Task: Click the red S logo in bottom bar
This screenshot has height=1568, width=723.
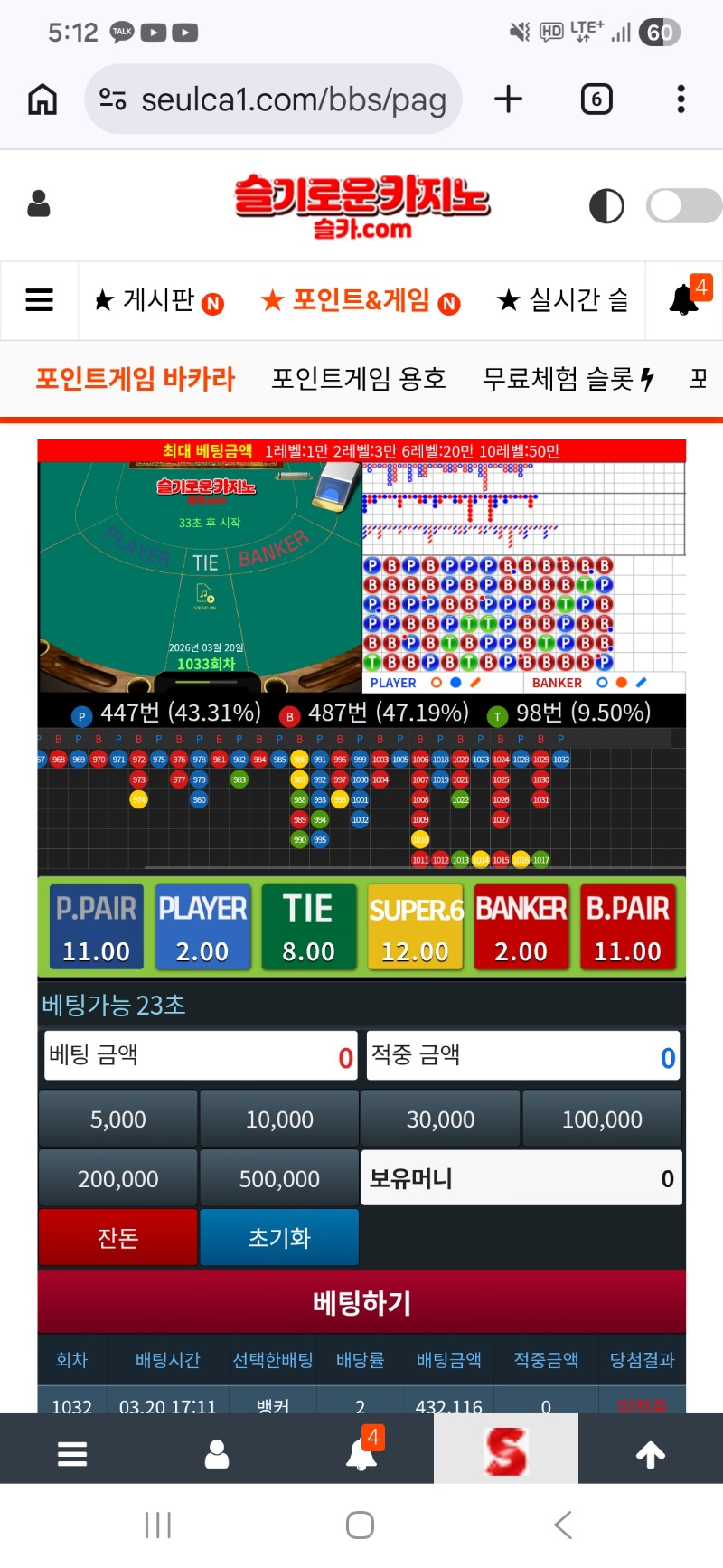Action: (x=506, y=1449)
